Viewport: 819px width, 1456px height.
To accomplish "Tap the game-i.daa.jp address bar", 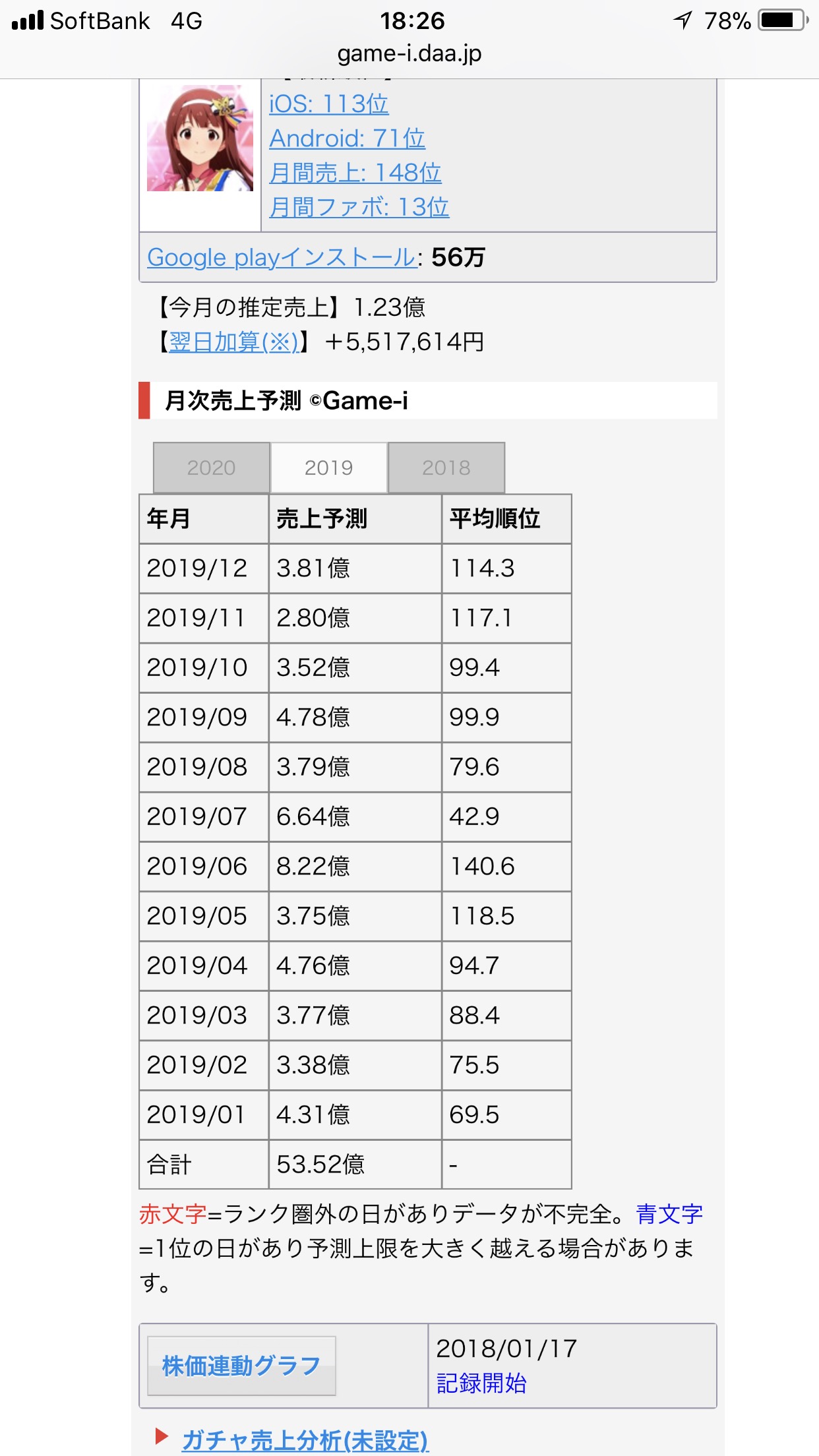I will pyautogui.click(x=409, y=53).
